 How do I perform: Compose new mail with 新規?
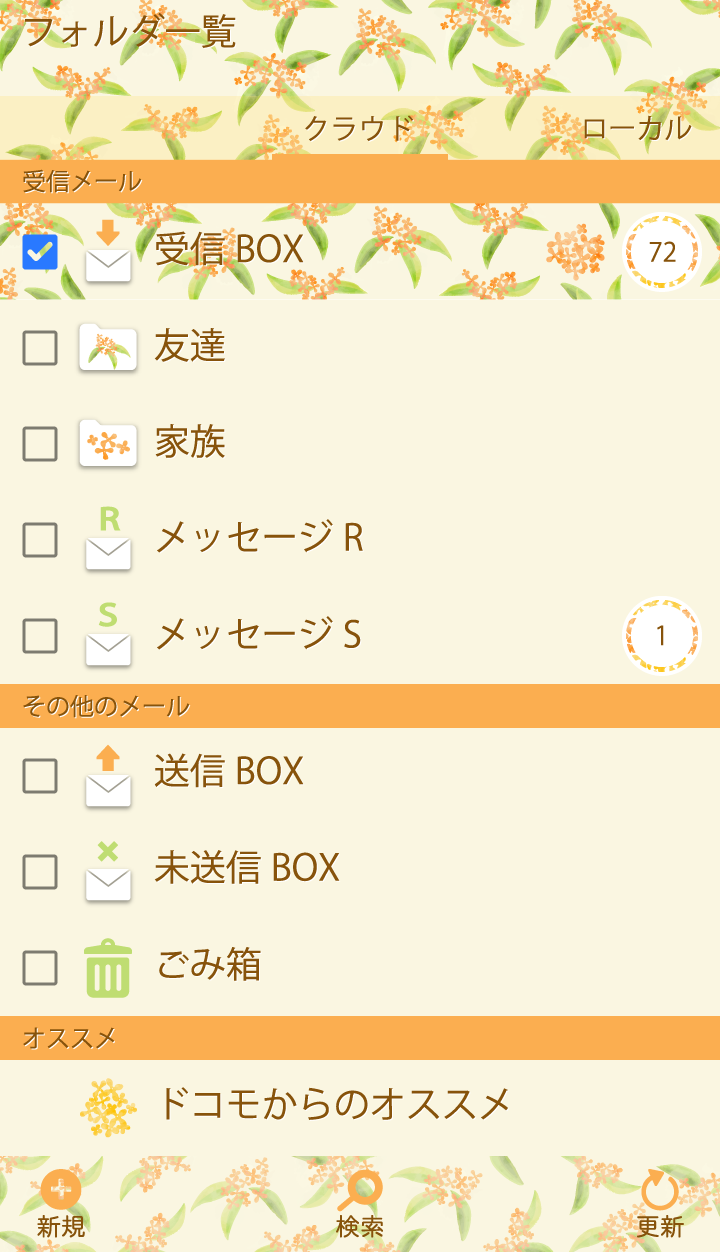(61, 1203)
